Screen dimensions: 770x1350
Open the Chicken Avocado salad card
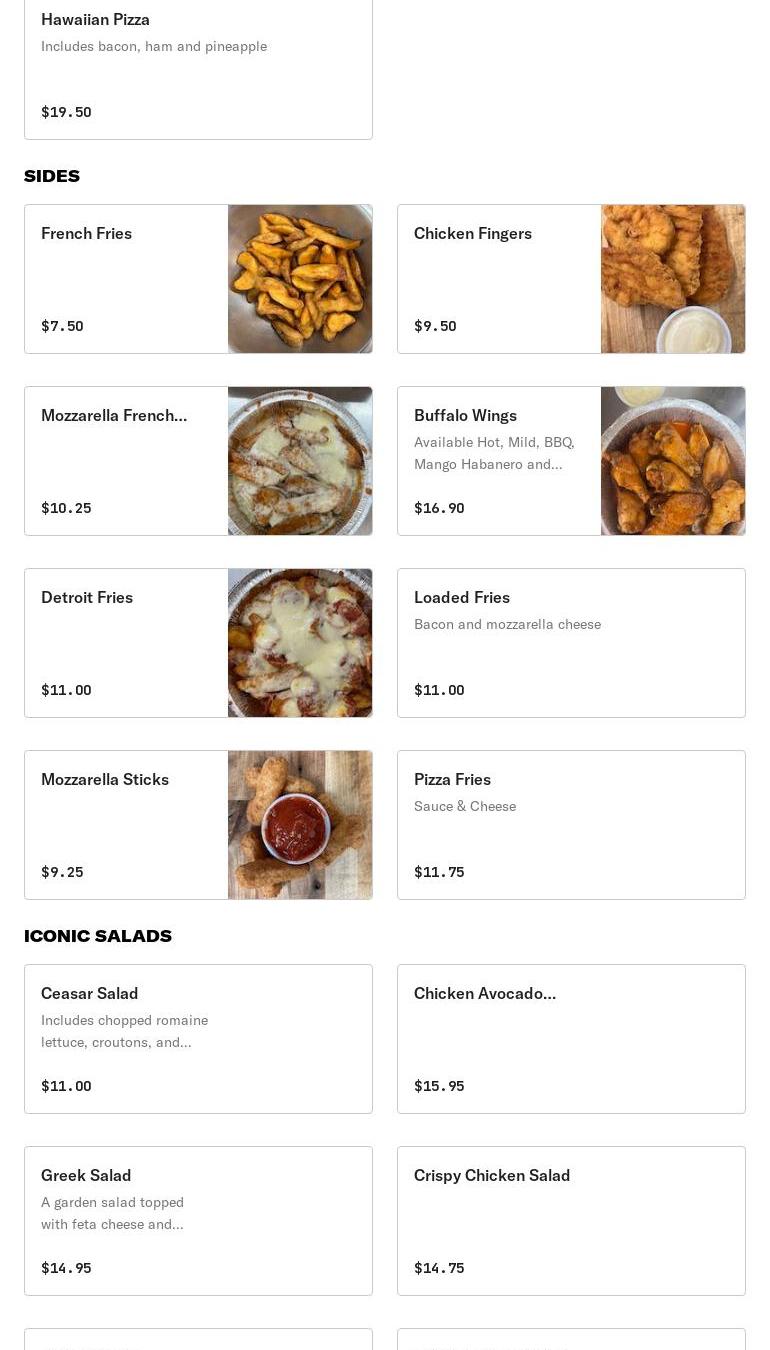pyautogui.click(x=571, y=1039)
